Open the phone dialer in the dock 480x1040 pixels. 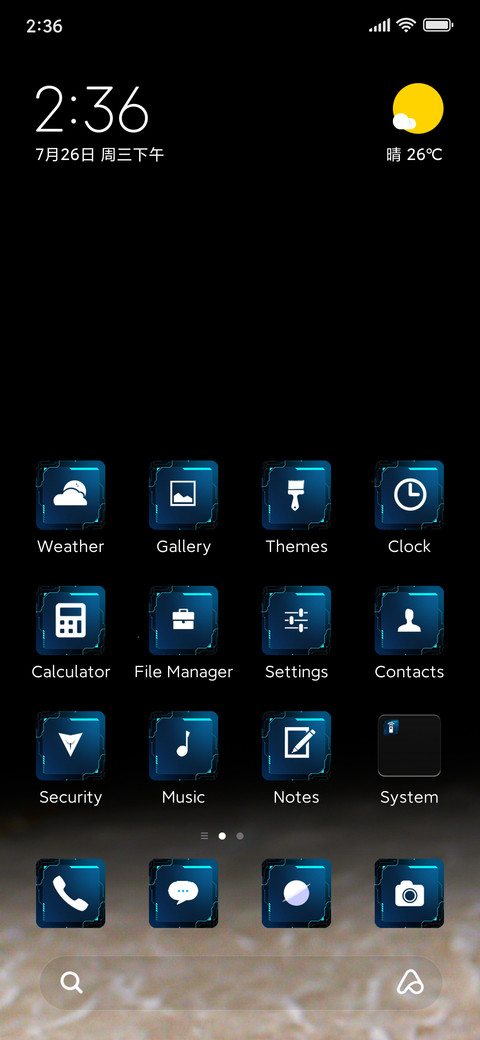[70, 893]
